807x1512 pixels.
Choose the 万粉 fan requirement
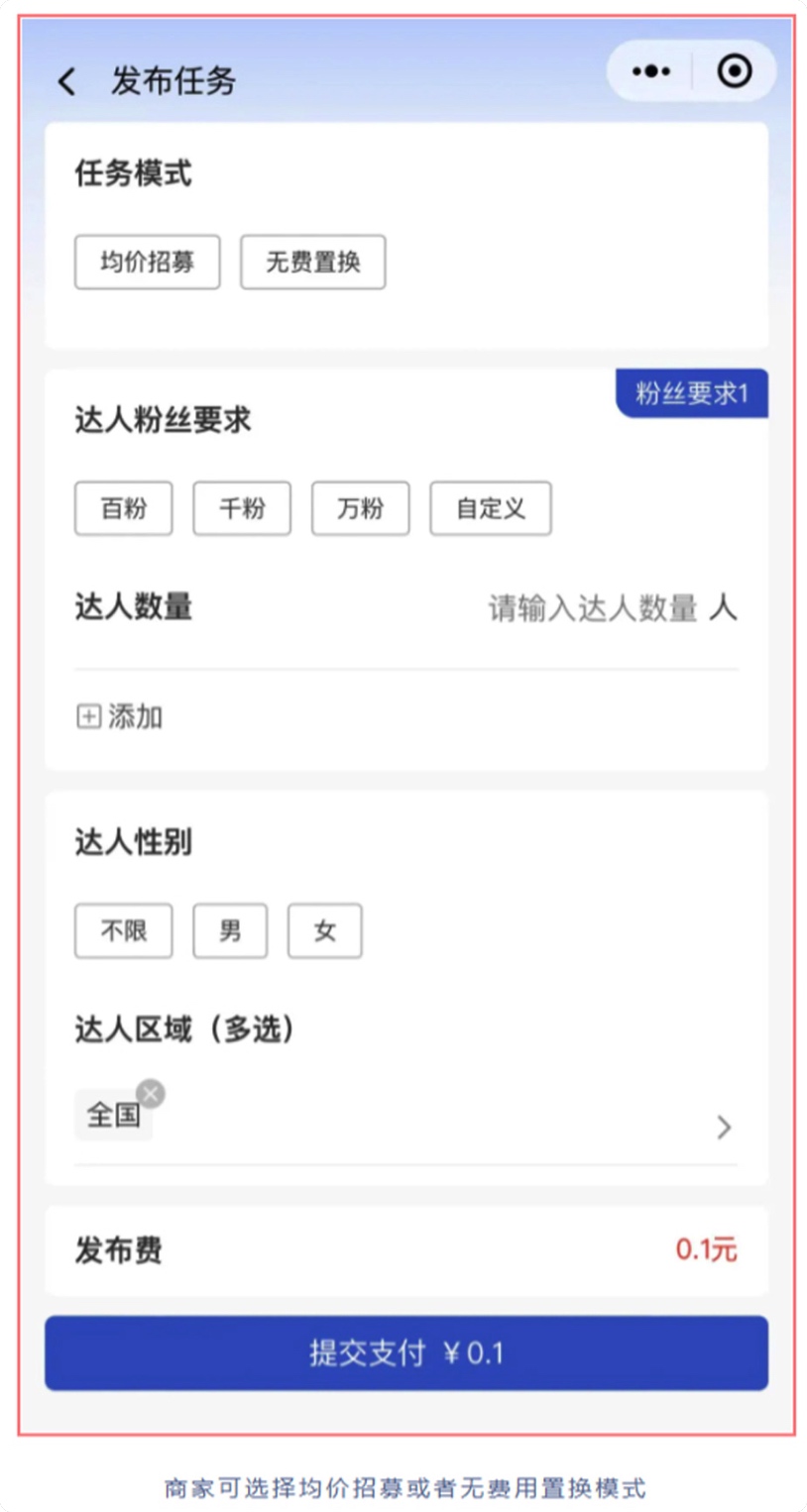(x=361, y=509)
